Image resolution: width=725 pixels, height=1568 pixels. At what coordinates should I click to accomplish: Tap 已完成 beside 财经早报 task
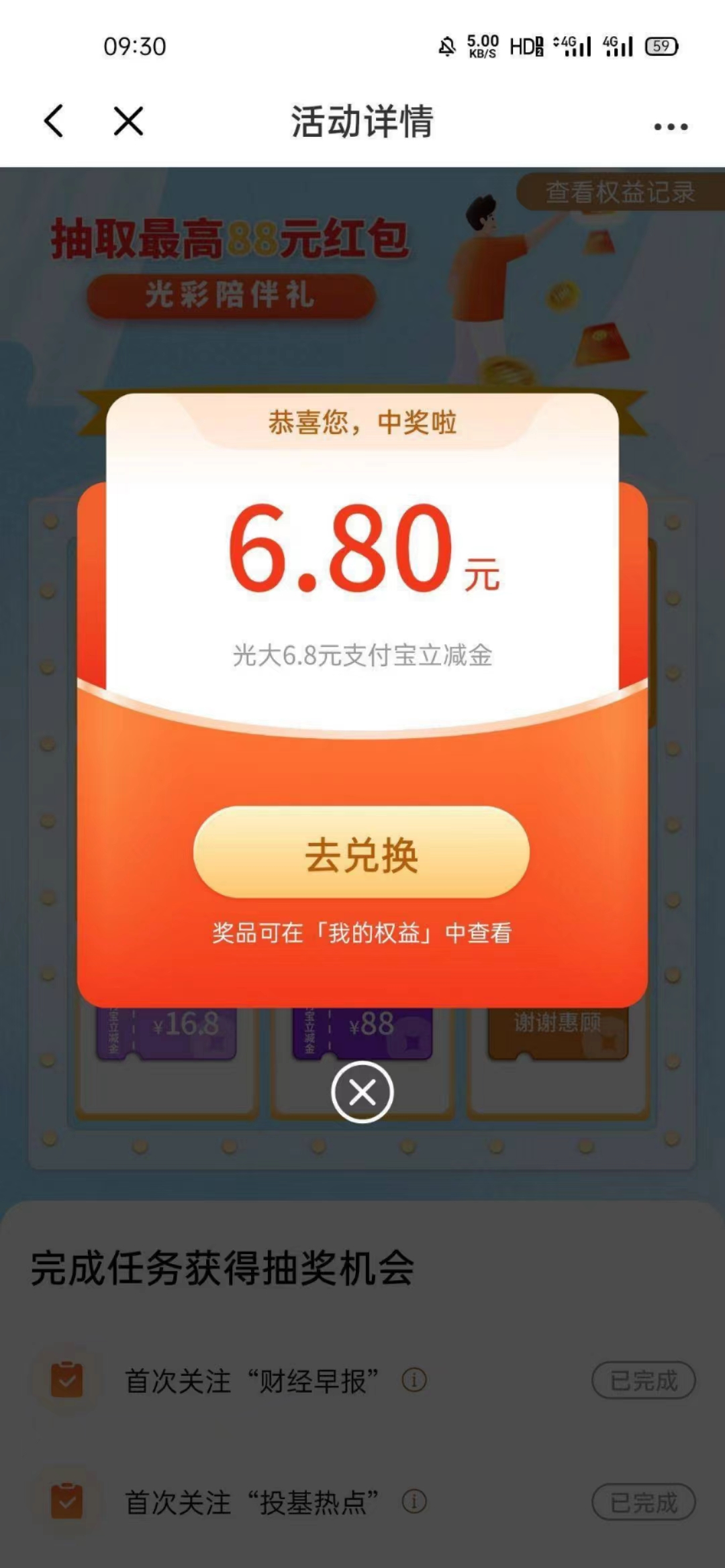point(643,1380)
